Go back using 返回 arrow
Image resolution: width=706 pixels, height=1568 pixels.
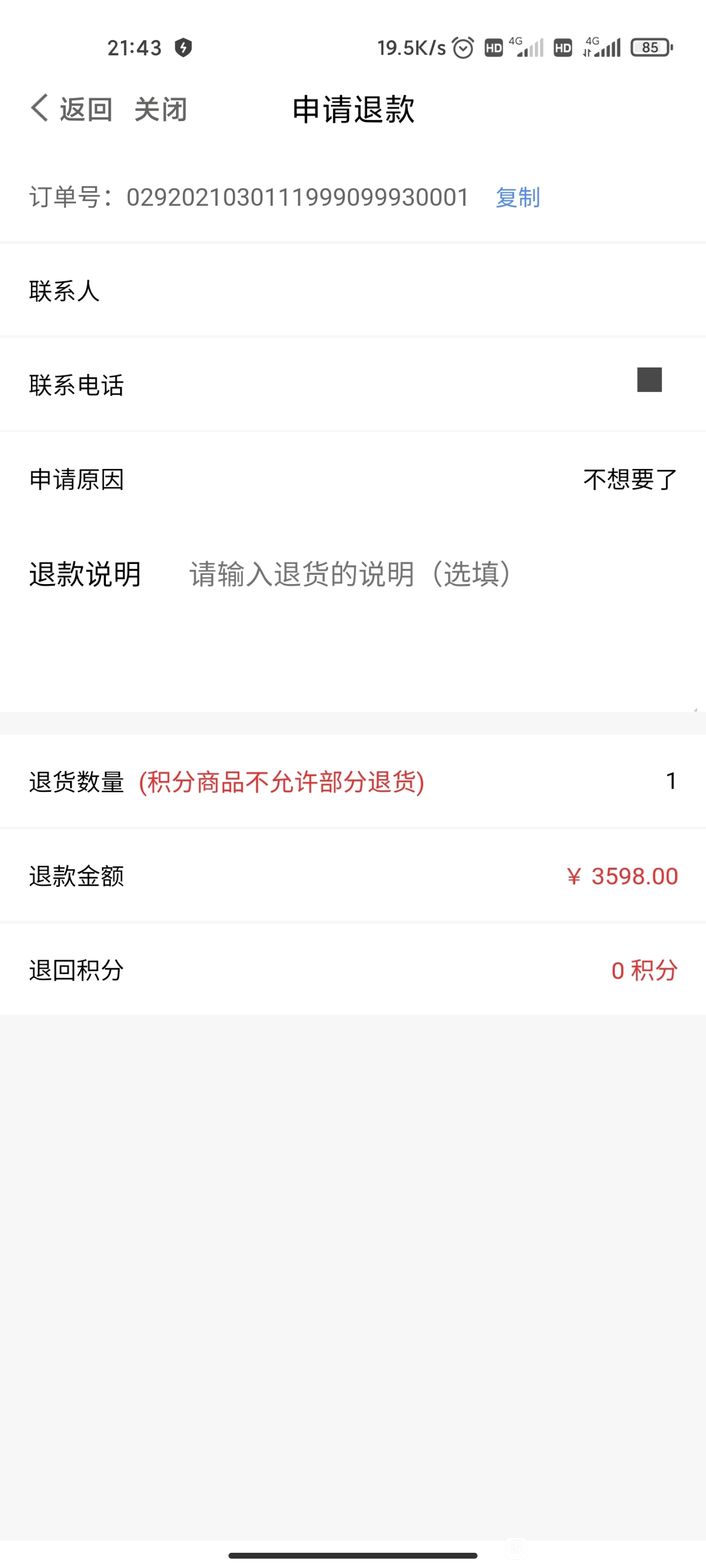click(x=71, y=109)
